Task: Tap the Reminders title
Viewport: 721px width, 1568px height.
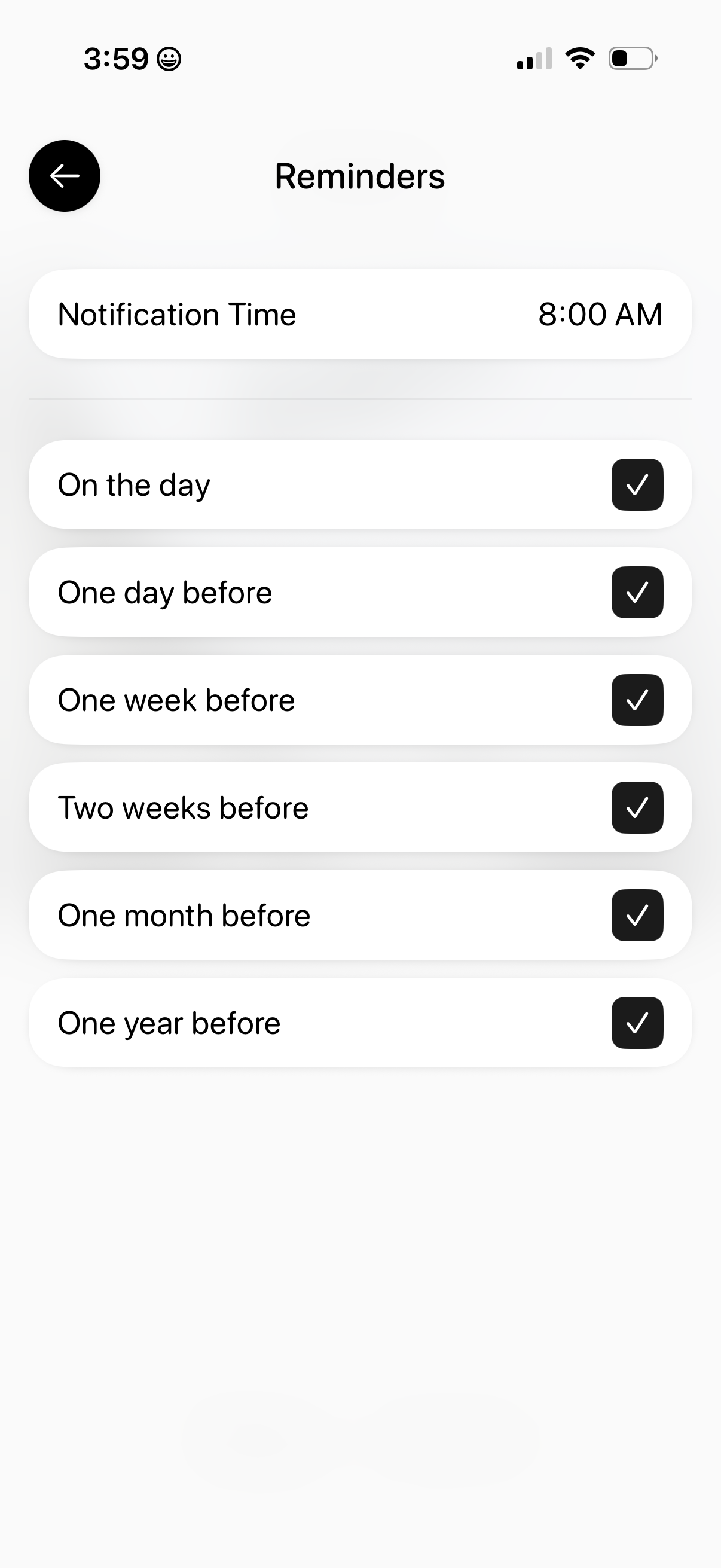Action: [360, 176]
